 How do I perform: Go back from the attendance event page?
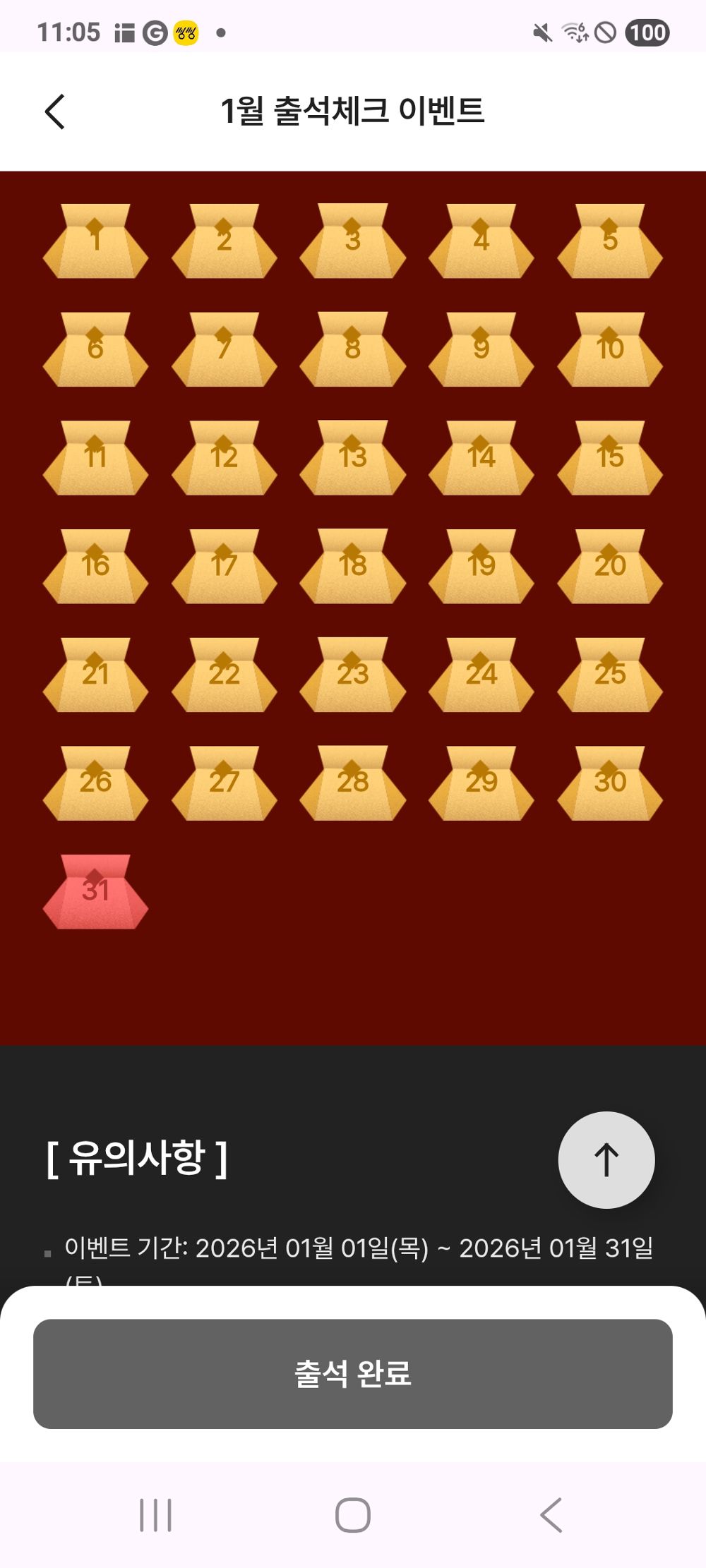55,111
